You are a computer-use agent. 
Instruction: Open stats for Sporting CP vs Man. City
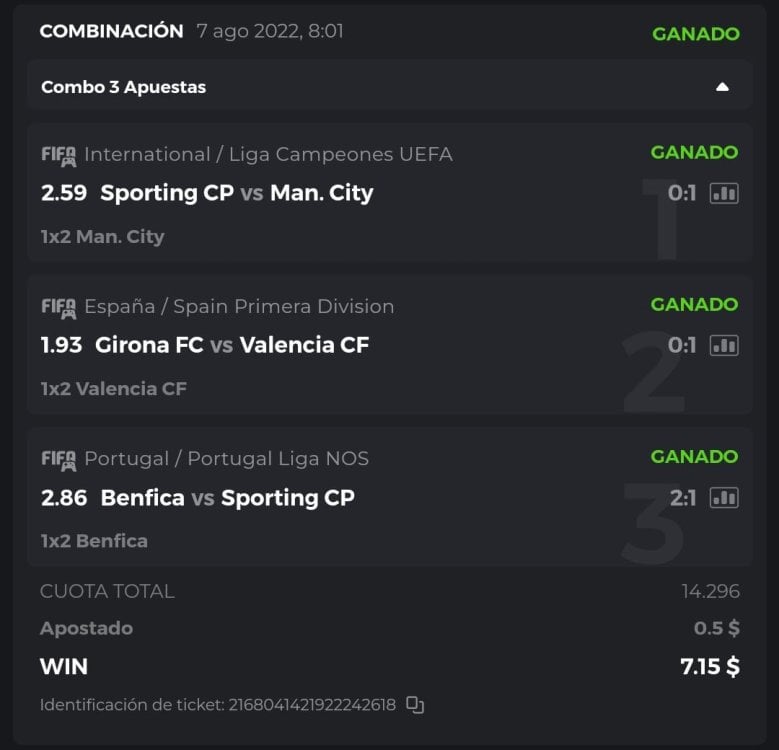[x=724, y=193]
